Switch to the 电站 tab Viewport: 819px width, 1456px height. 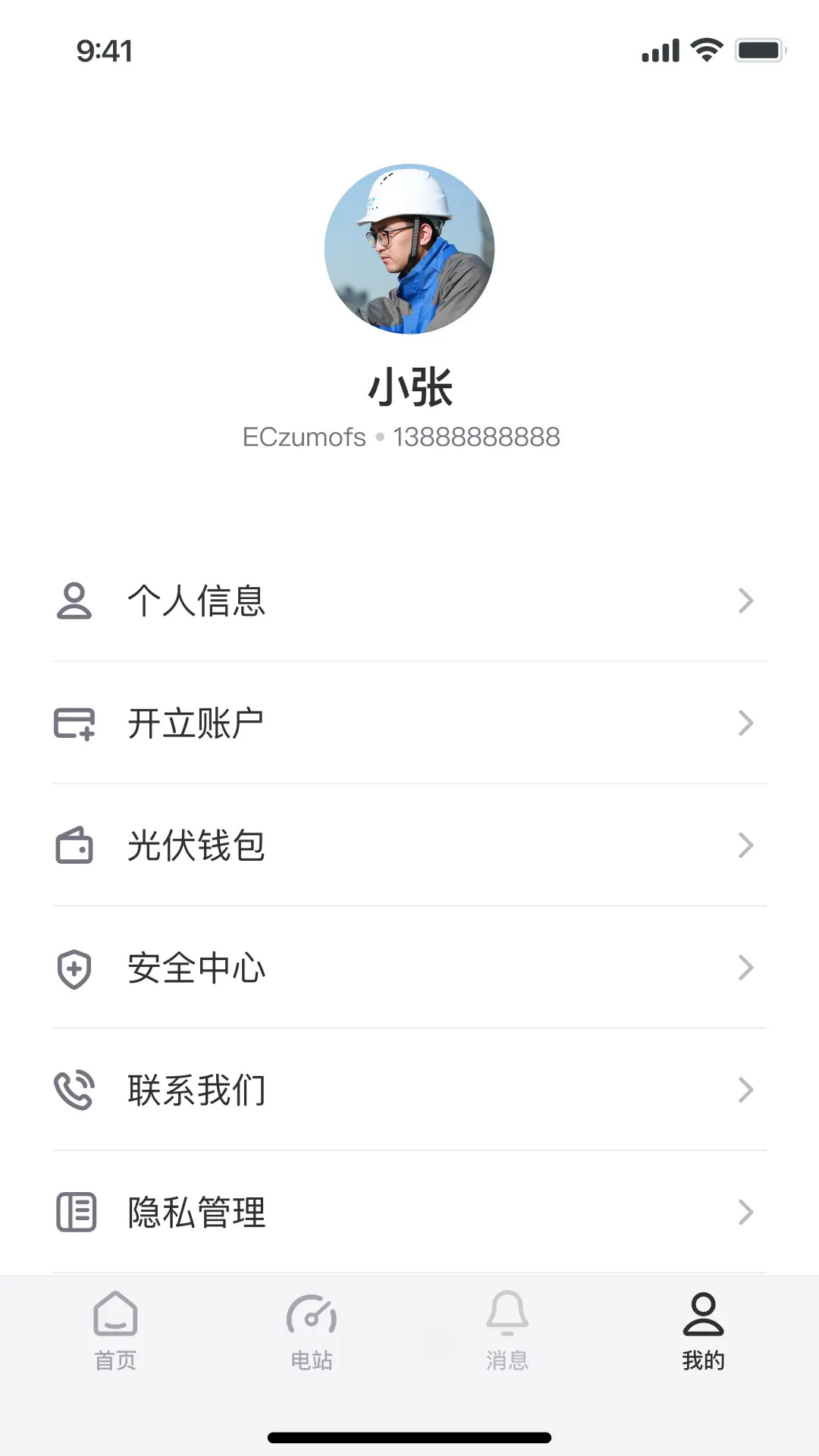click(x=312, y=1331)
